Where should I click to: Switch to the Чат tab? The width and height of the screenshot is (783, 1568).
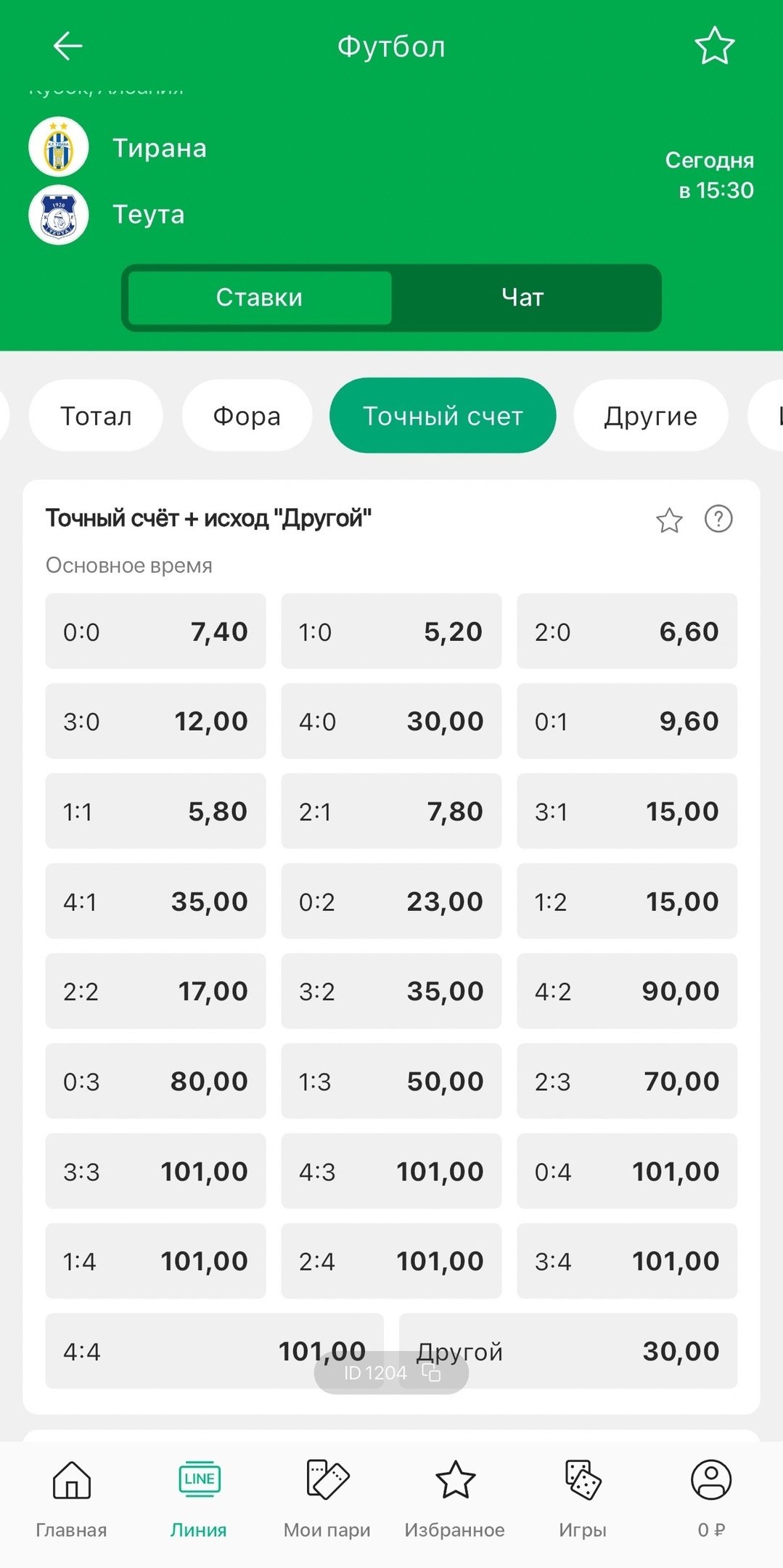522,298
